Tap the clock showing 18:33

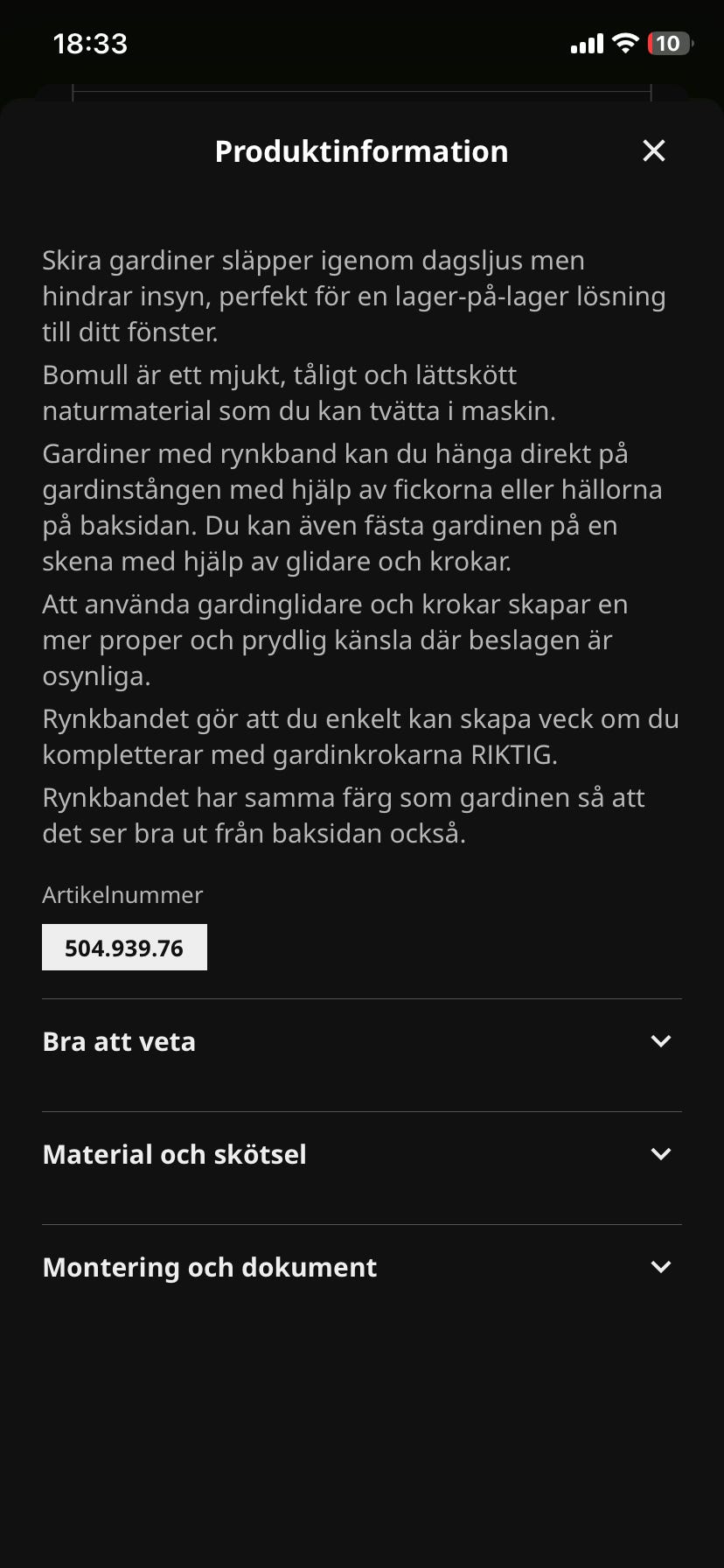click(x=89, y=43)
